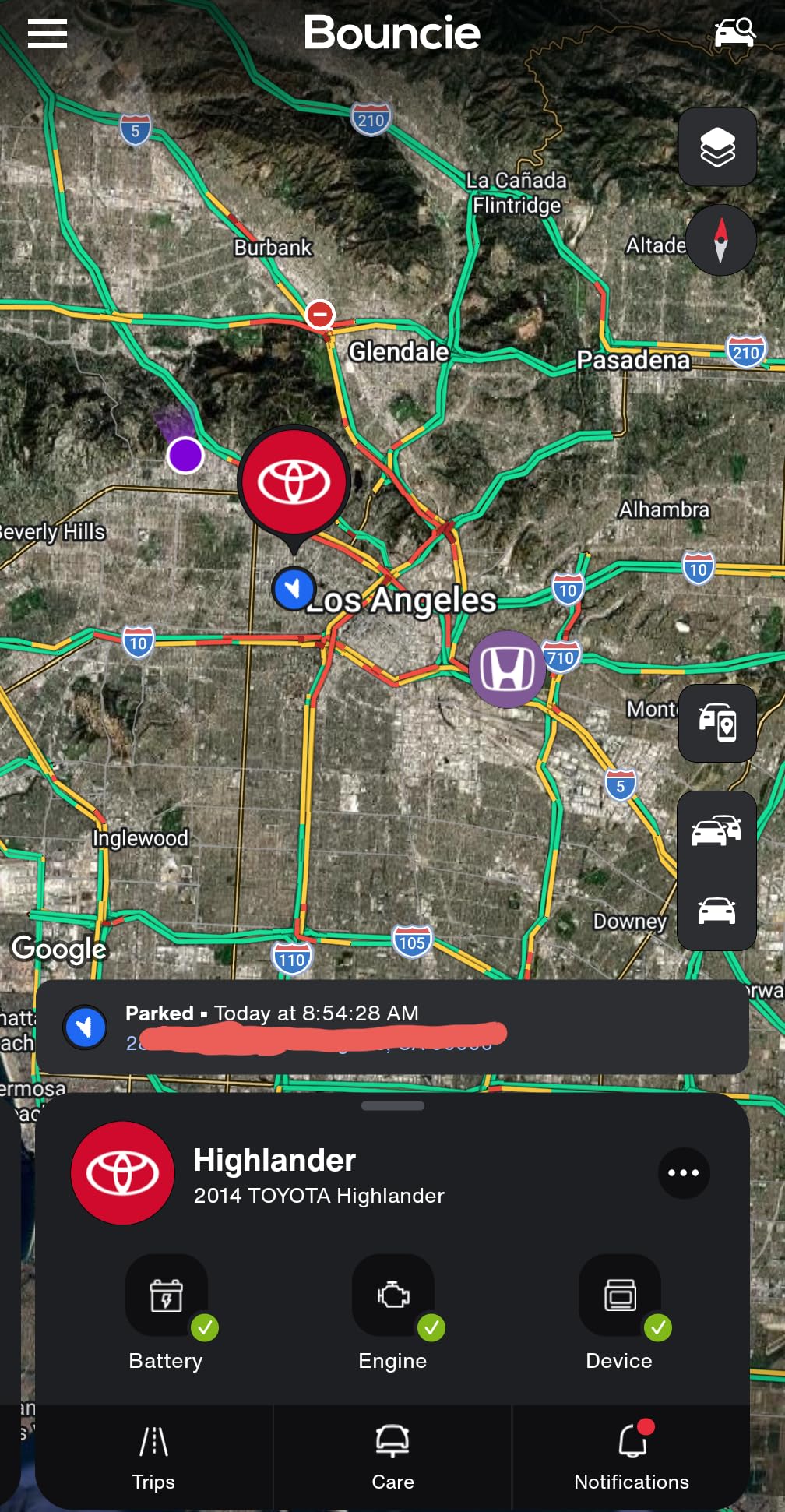Show all vehicles on the map

pos(716,831)
